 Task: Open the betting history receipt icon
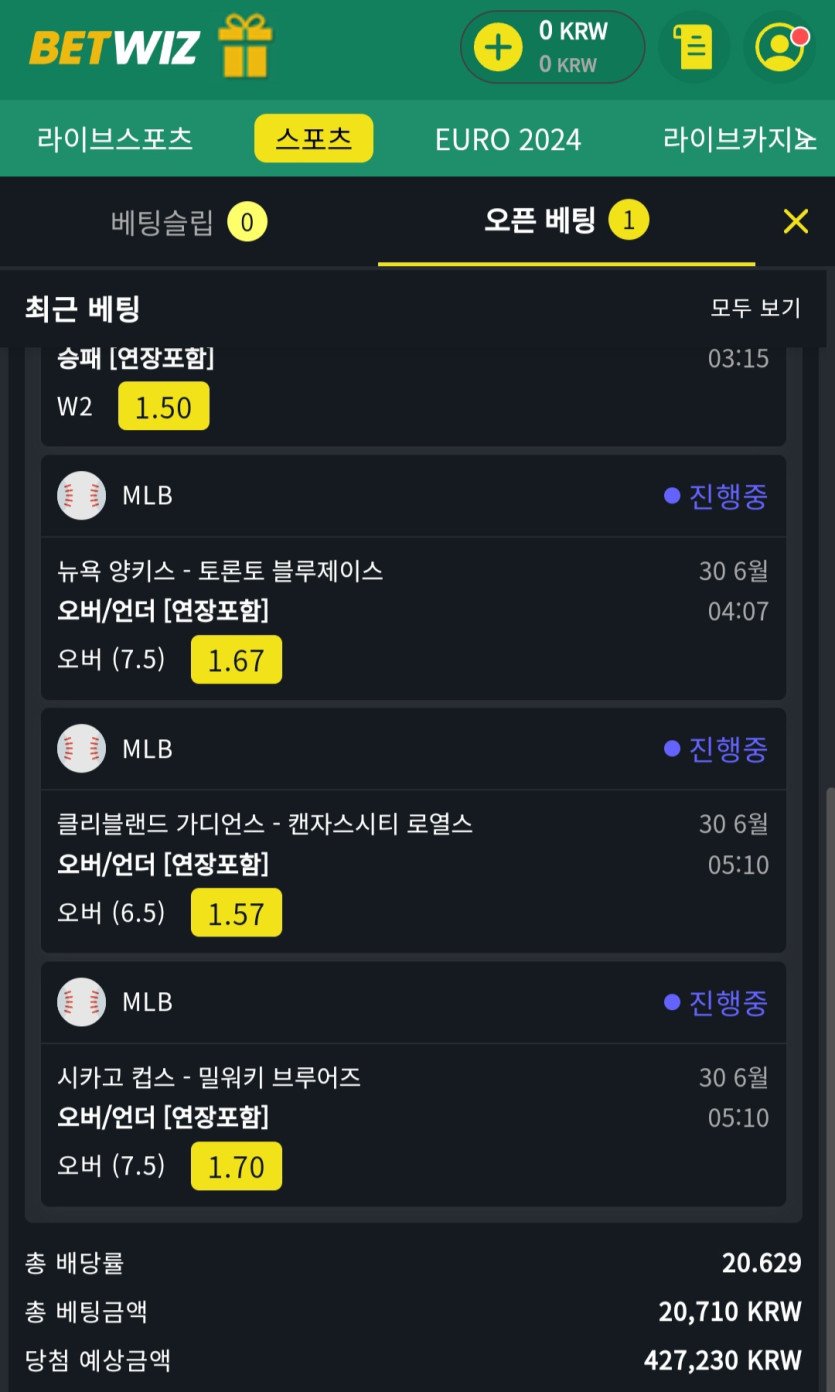pos(693,47)
